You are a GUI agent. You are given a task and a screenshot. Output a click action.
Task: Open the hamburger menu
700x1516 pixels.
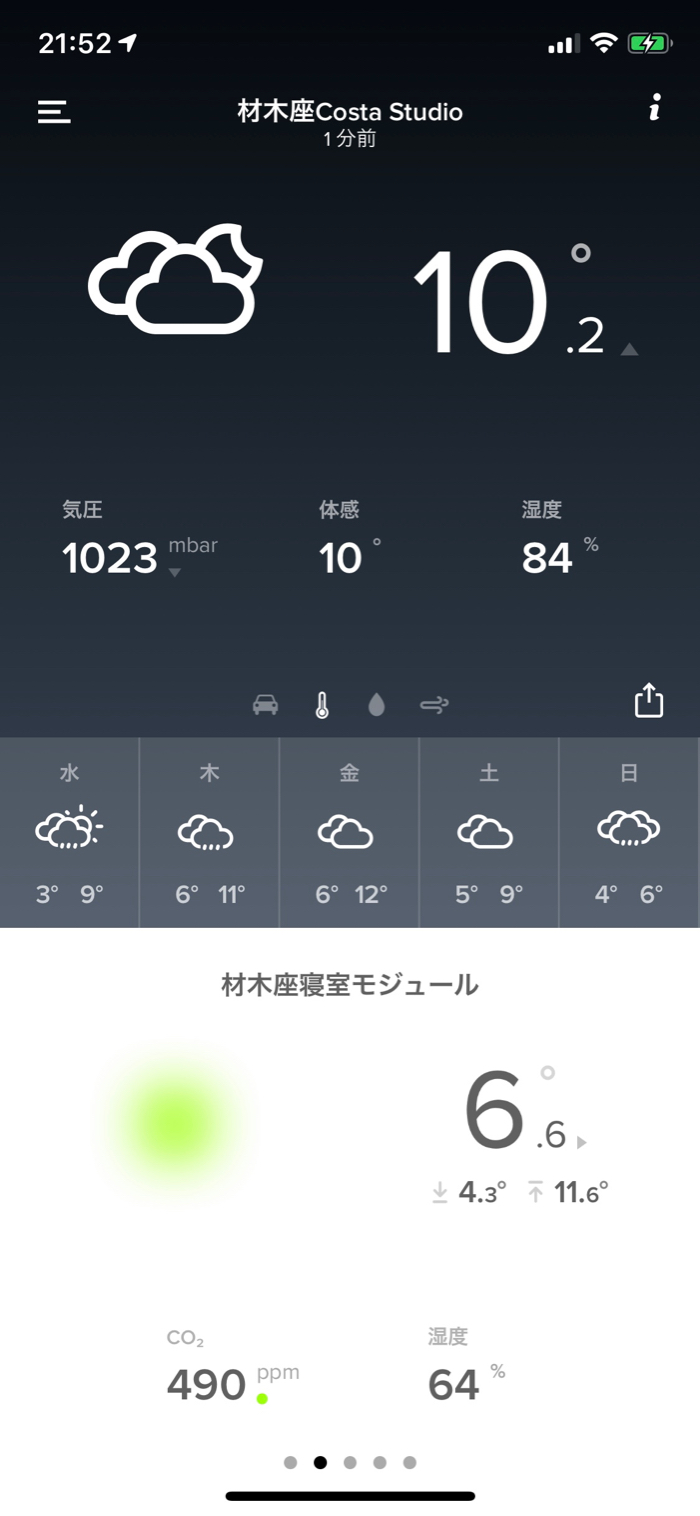(x=54, y=111)
